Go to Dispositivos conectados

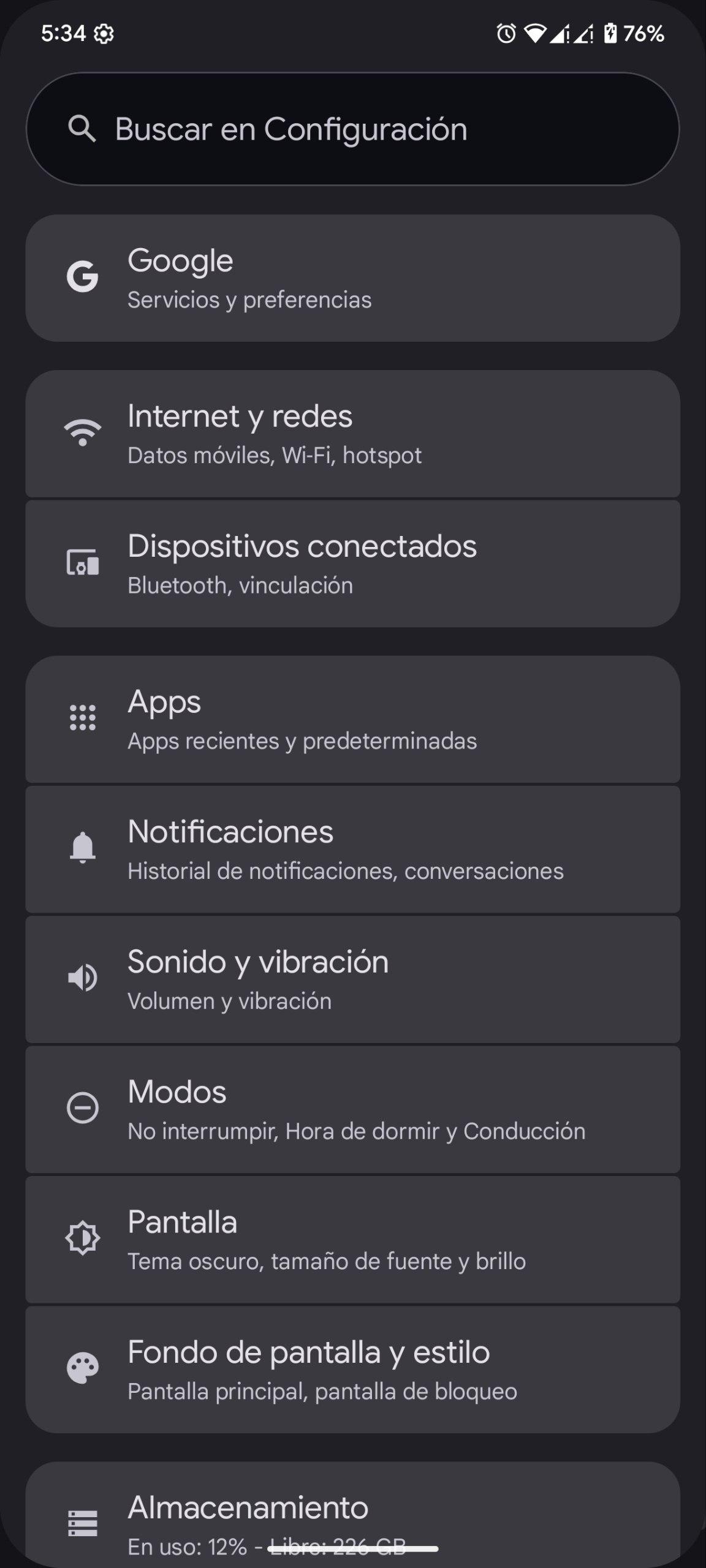pos(352,563)
